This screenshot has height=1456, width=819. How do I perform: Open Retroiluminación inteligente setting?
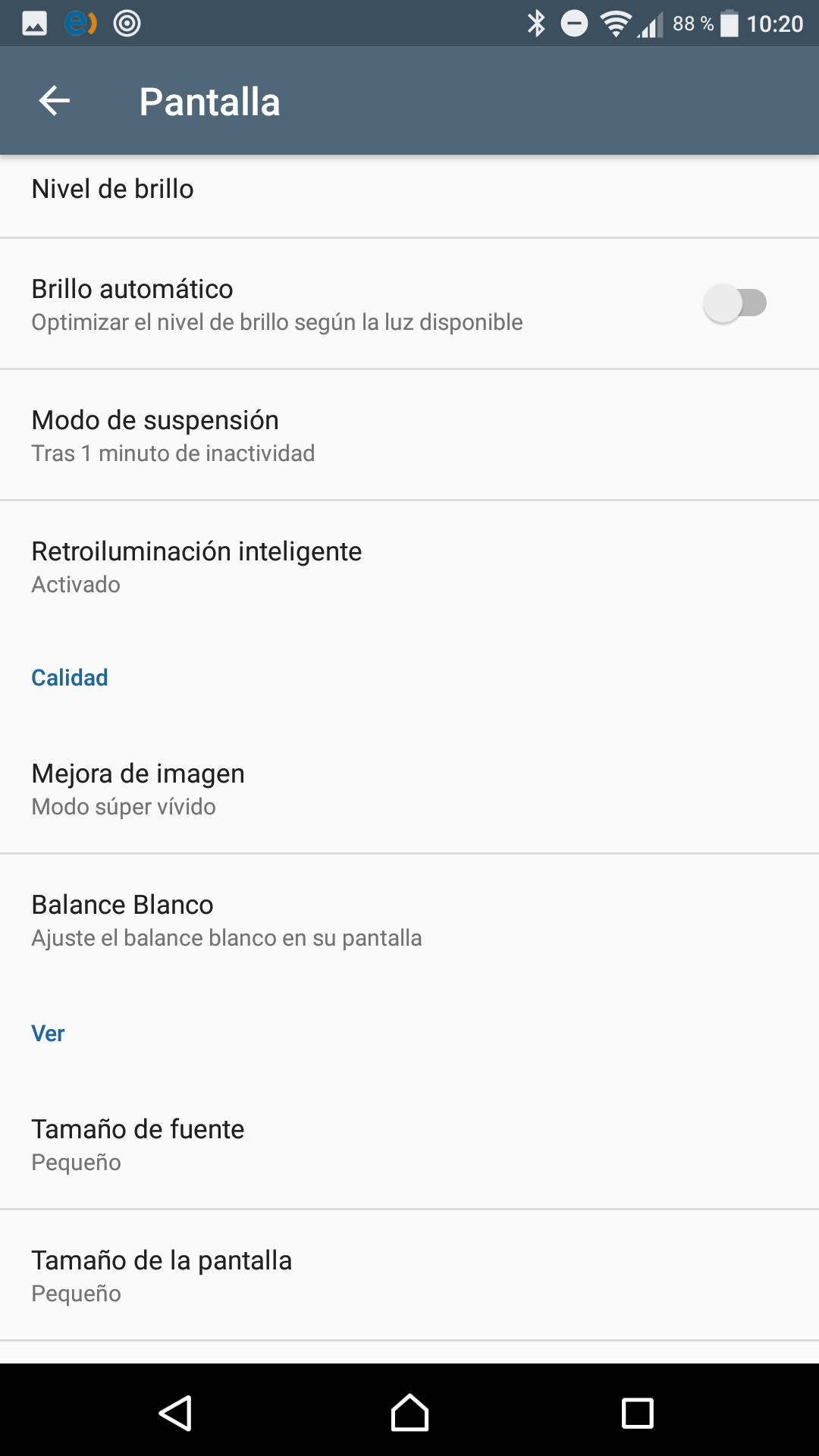pos(409,566)
